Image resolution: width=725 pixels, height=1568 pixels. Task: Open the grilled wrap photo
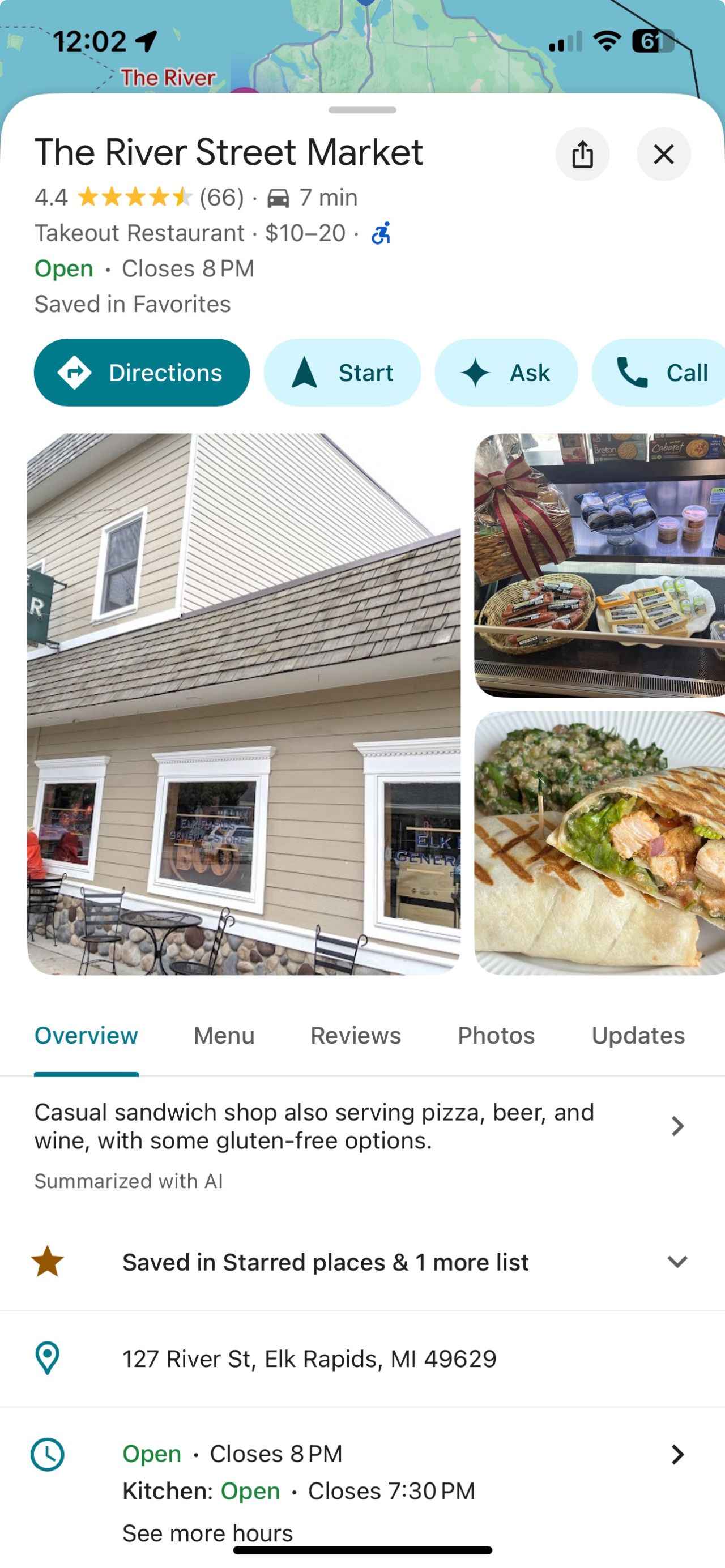[x=599, y=843]
